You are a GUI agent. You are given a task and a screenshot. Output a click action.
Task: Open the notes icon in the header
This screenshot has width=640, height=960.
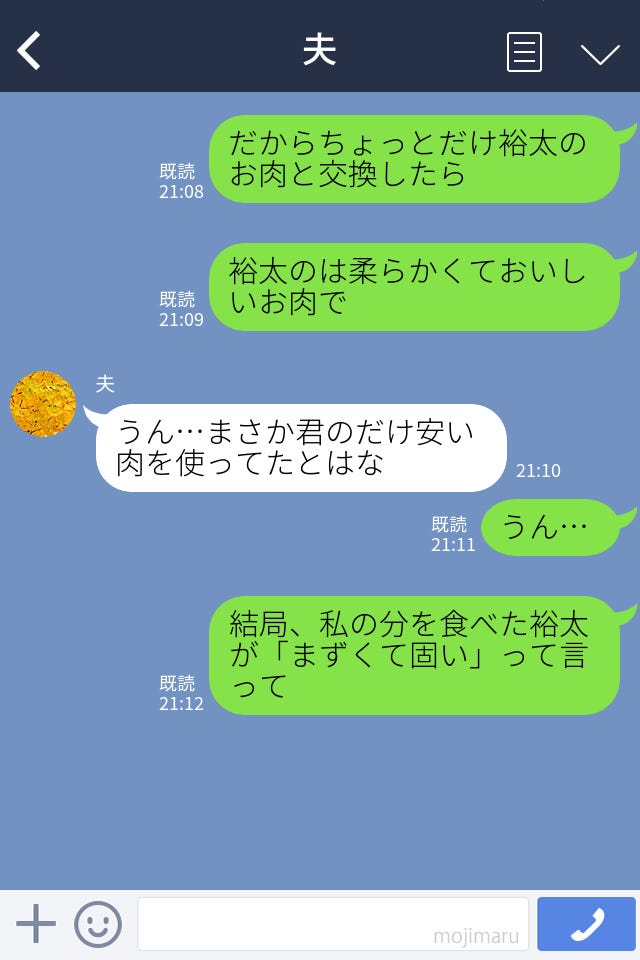(524, 52)
